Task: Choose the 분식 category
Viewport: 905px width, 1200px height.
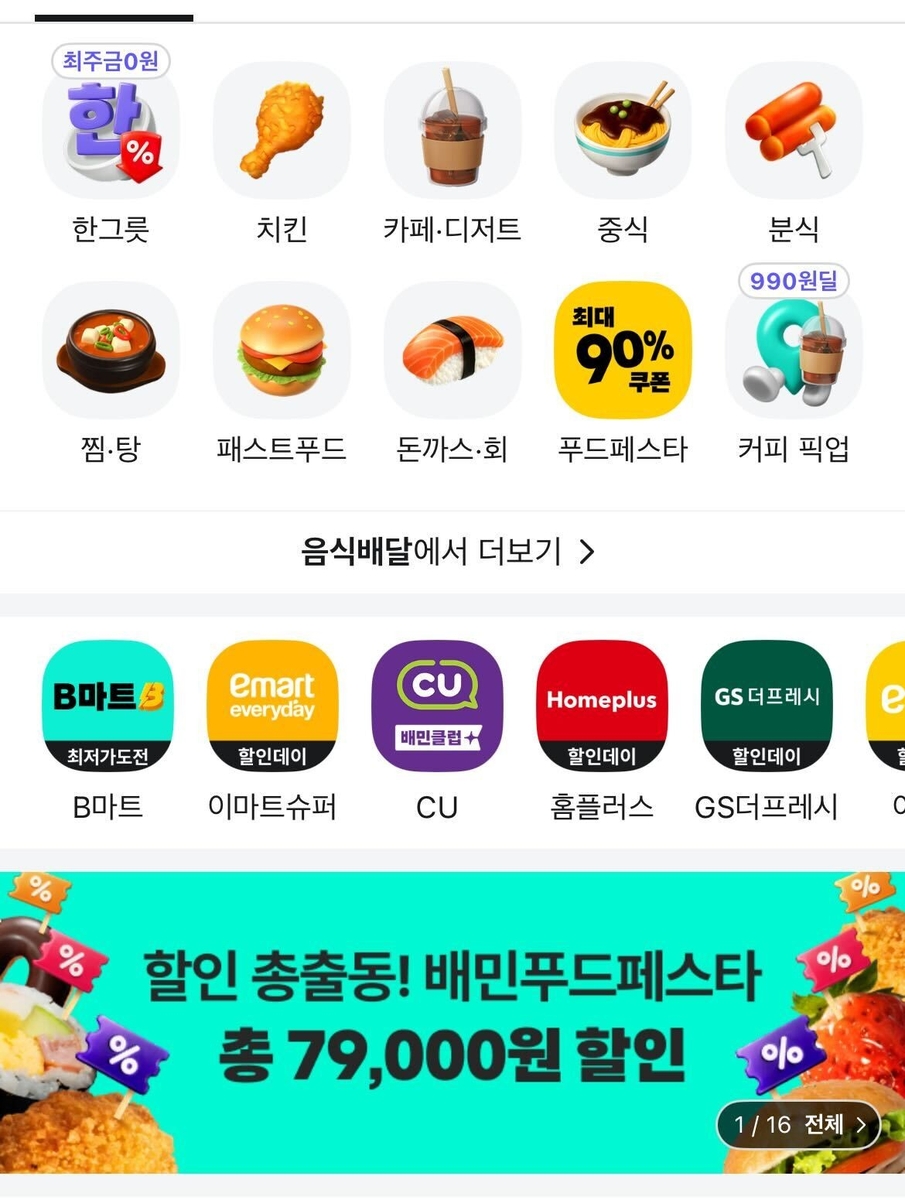Action: pos(793,131)
